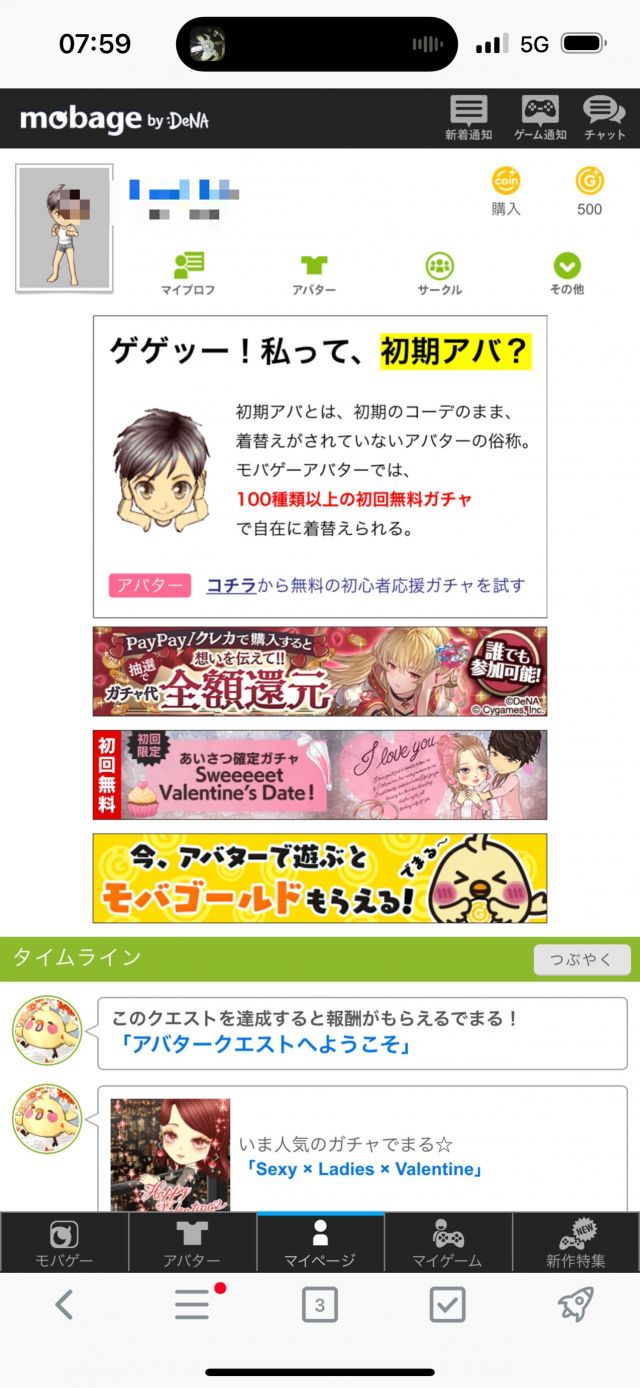
Task: Open the Sweeeeet Valentine's Date banner
Action: pyautogui.click(x=320, y=775)
